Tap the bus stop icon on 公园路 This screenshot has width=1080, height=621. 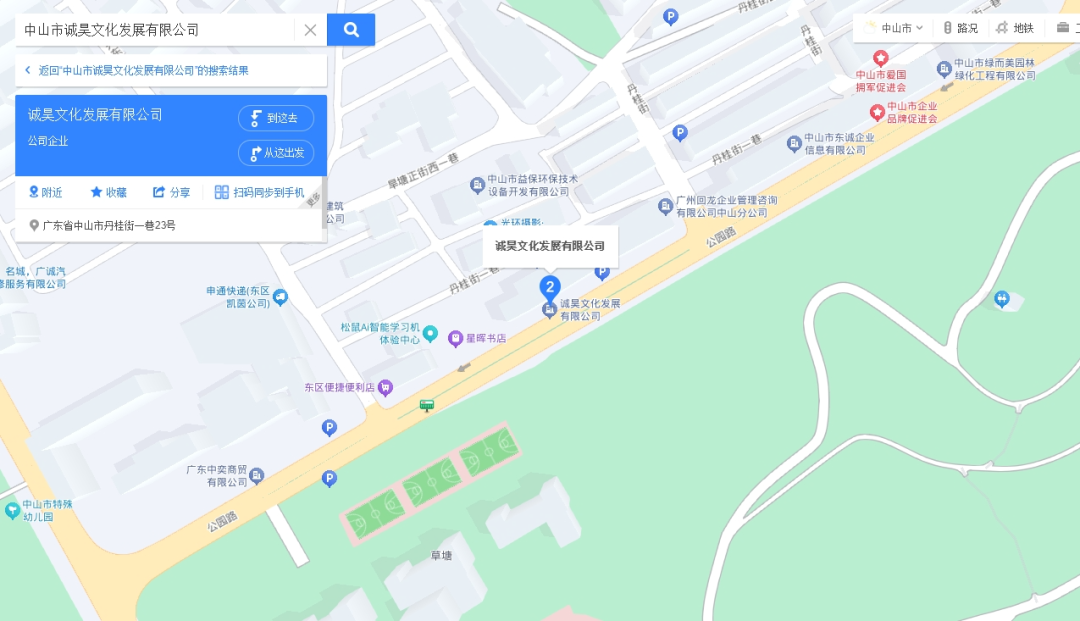427,405
